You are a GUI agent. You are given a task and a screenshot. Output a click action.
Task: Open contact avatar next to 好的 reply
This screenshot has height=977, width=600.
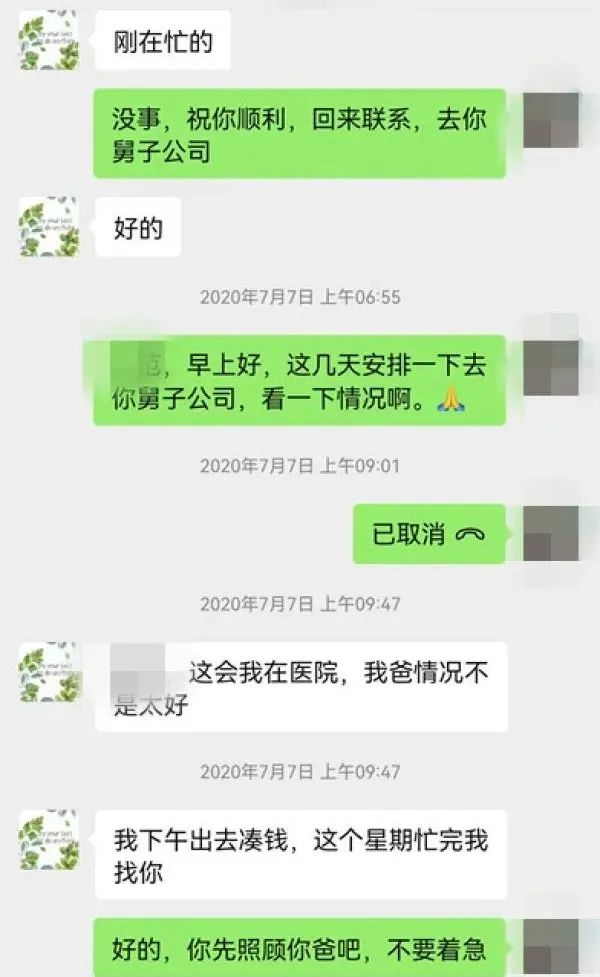[49, 227]
